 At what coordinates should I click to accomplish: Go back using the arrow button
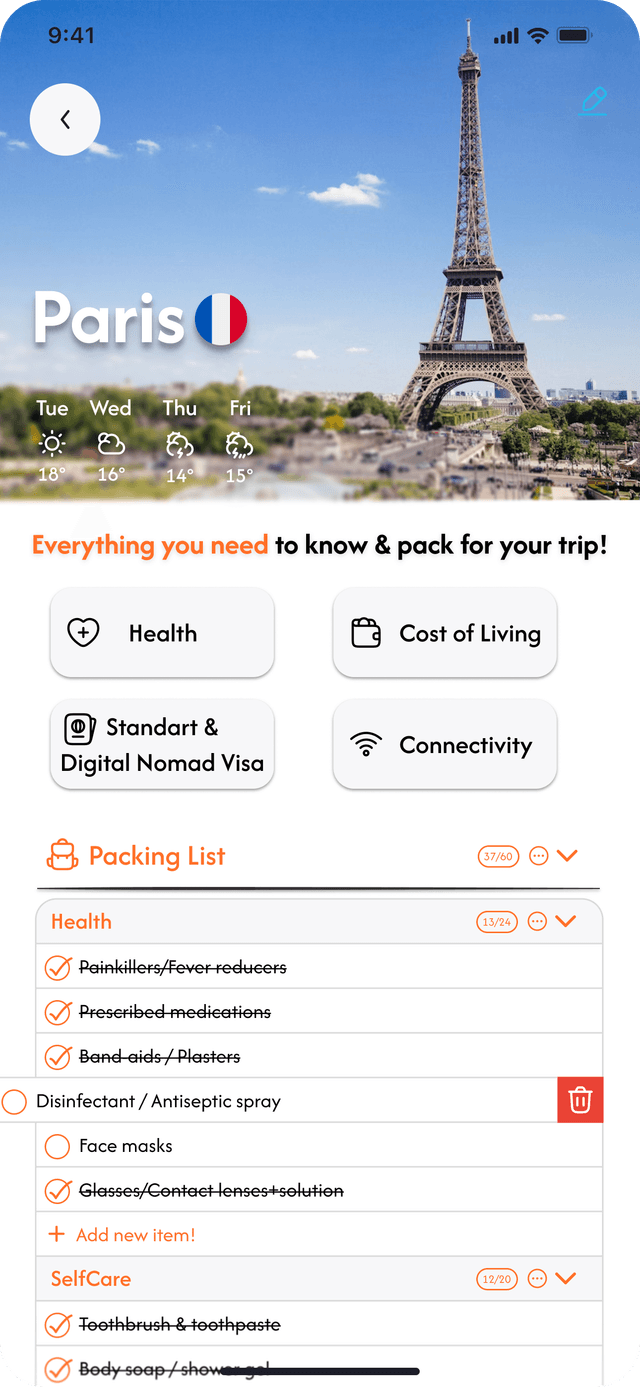65,120
